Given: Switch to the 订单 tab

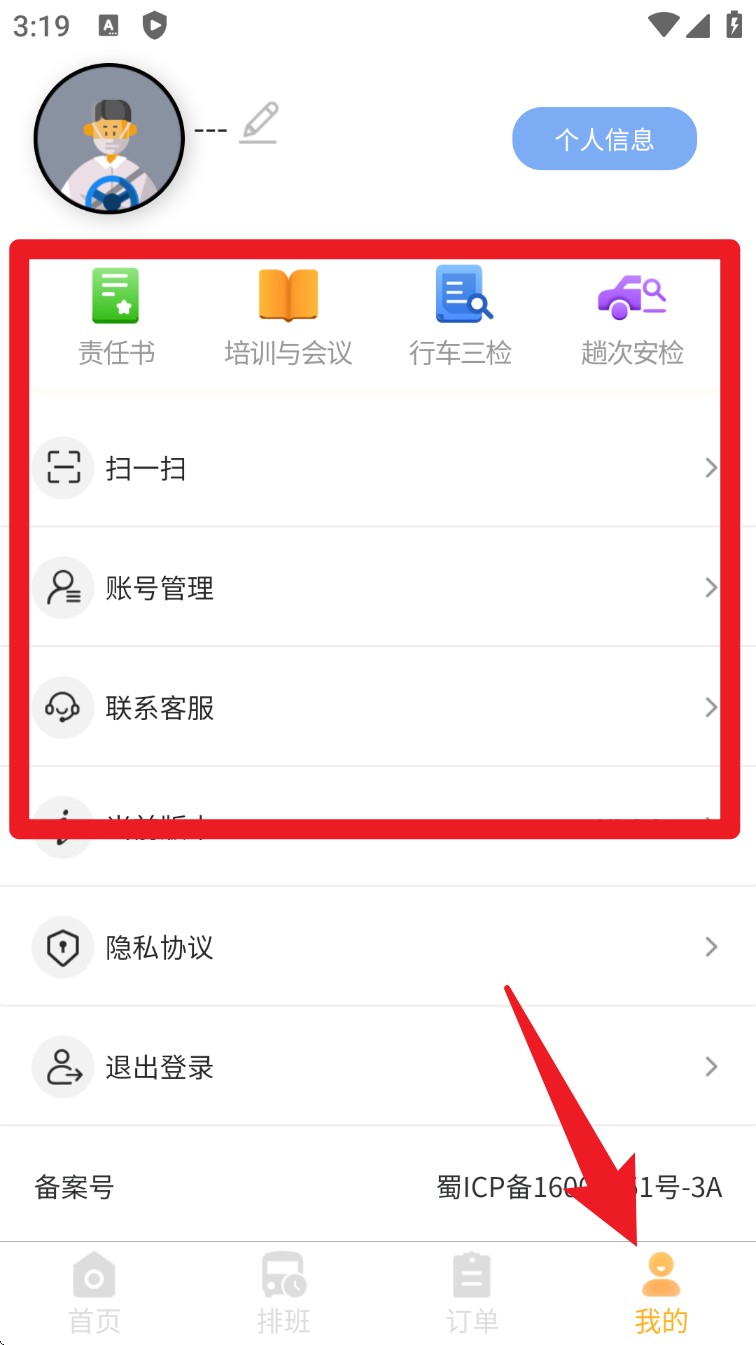Looking at the screenshot, I should (472, 1293).
